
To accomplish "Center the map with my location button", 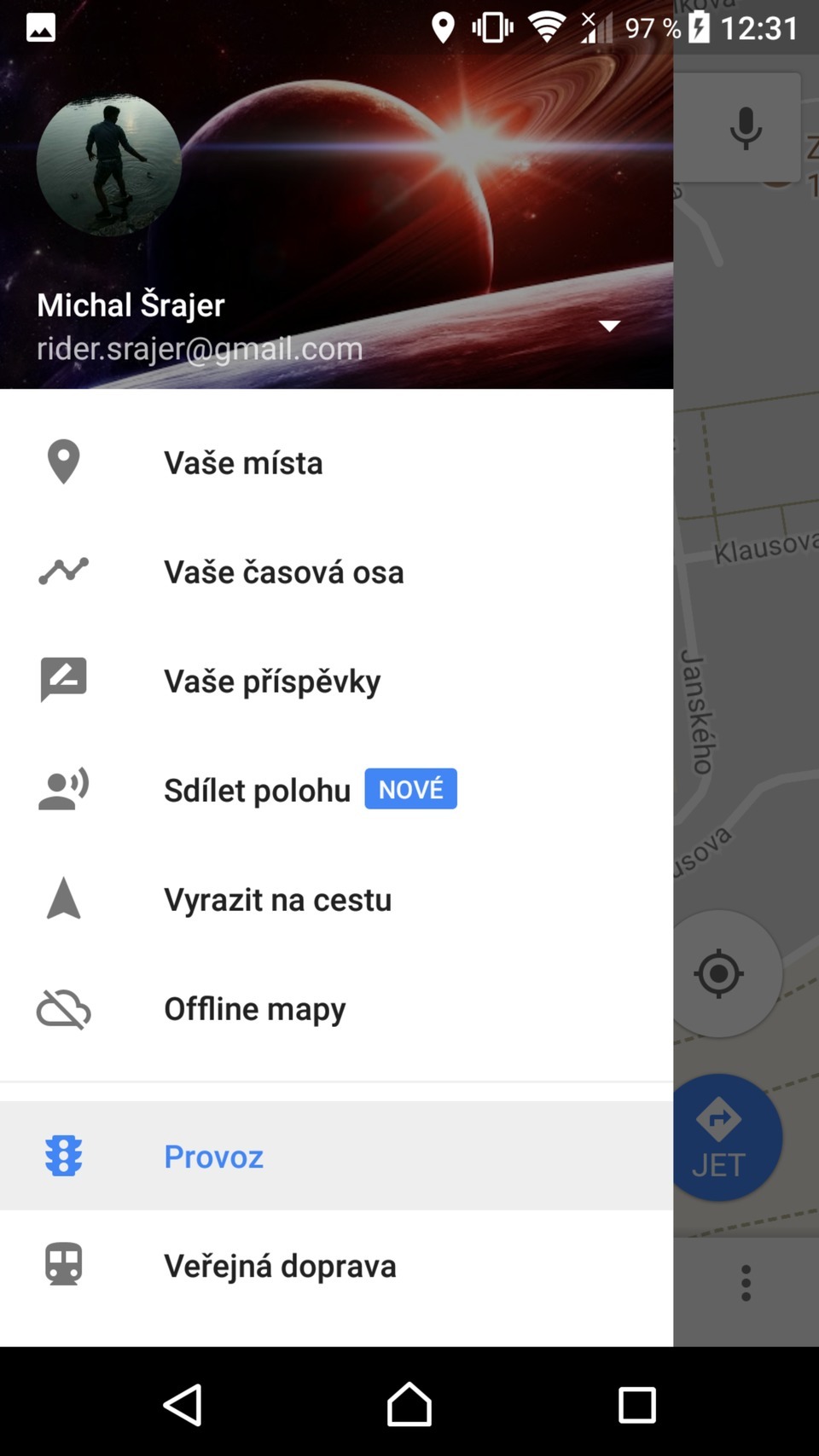I will click(717, 973).
